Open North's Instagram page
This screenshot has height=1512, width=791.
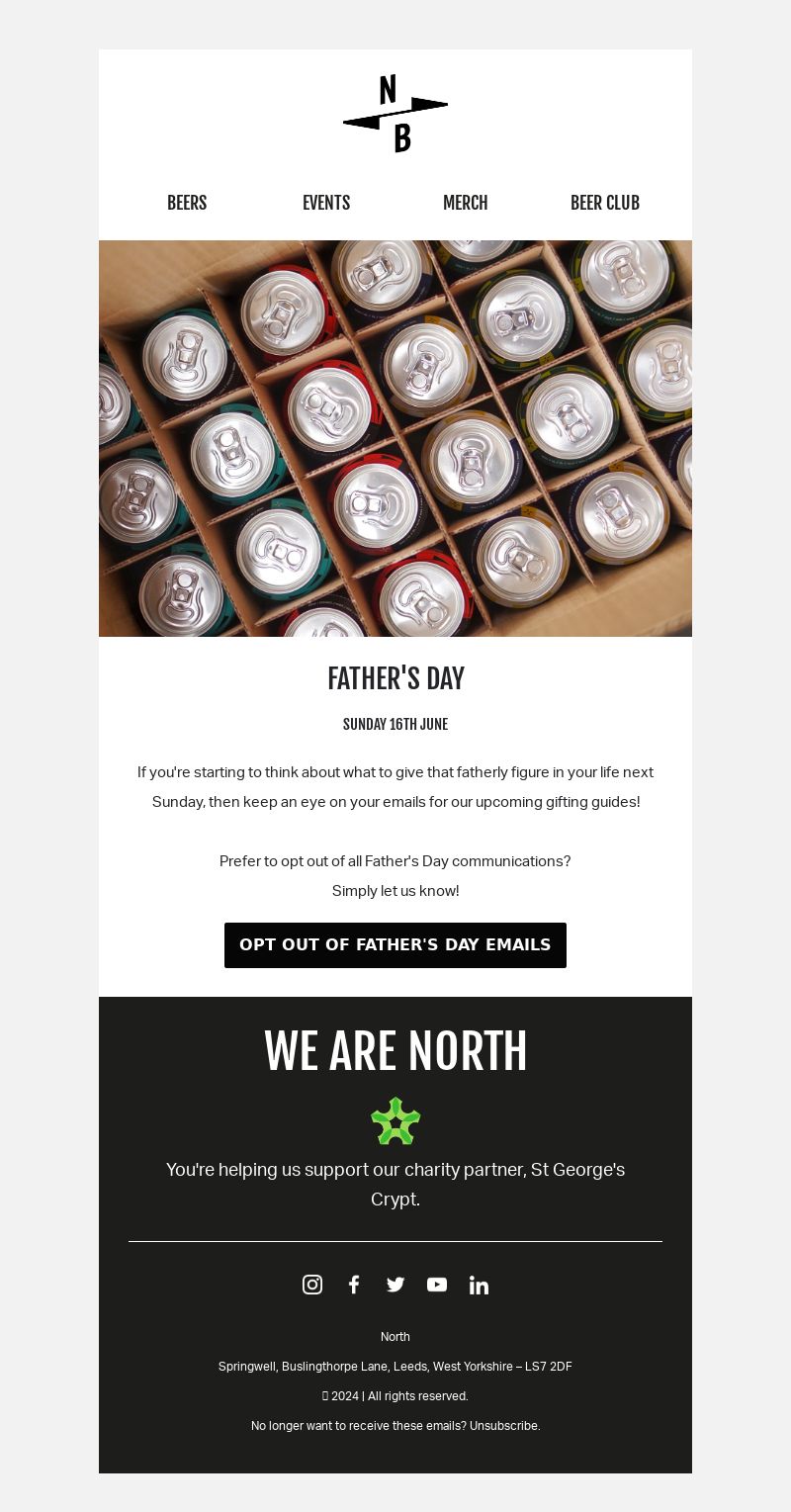tap(312, 1285)
